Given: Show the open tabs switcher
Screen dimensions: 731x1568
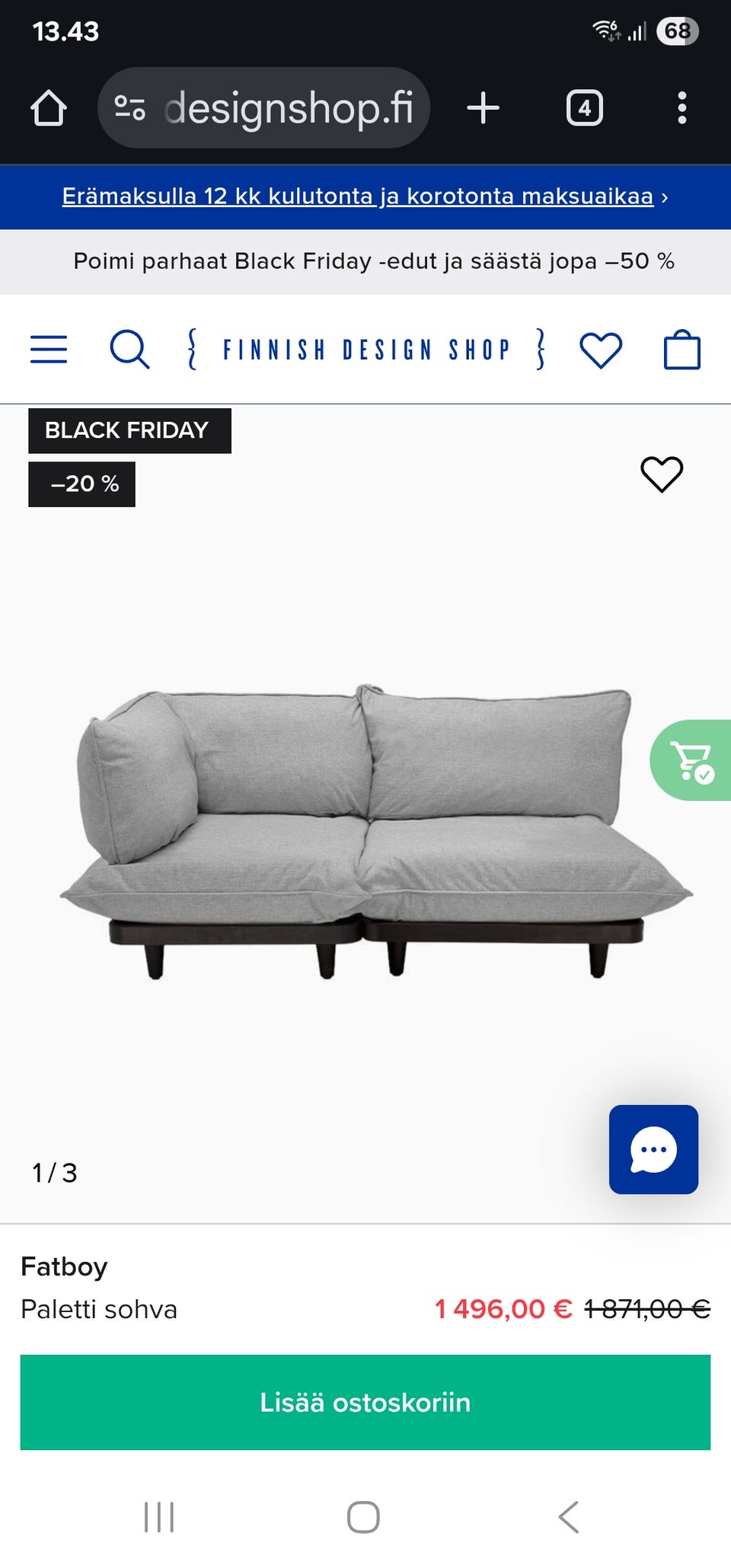Looking at the screenshot, I should (x=585, y=108).
